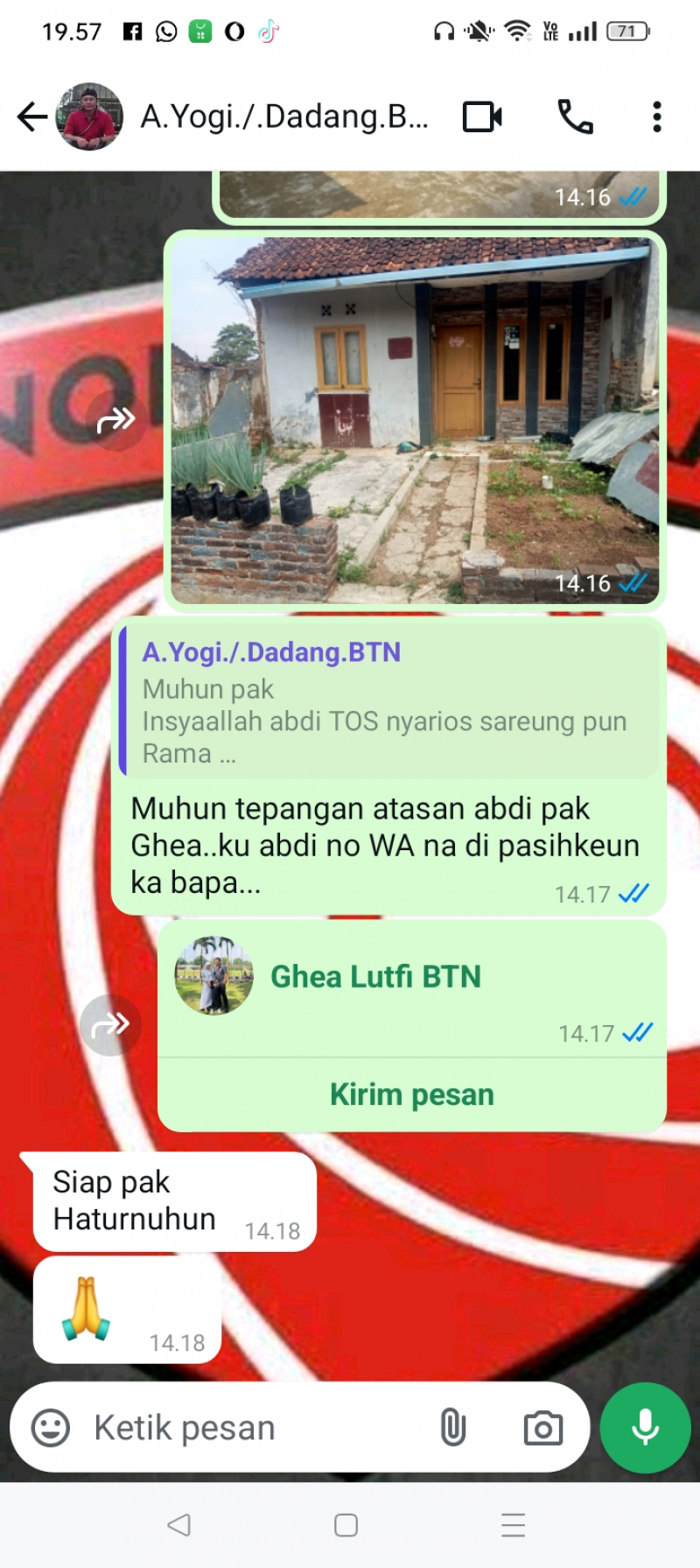The width and height of the screenshot is (700, 1568).
Task: Tap the Wi-Fi icon in the status bar
Action: [516, 31]
